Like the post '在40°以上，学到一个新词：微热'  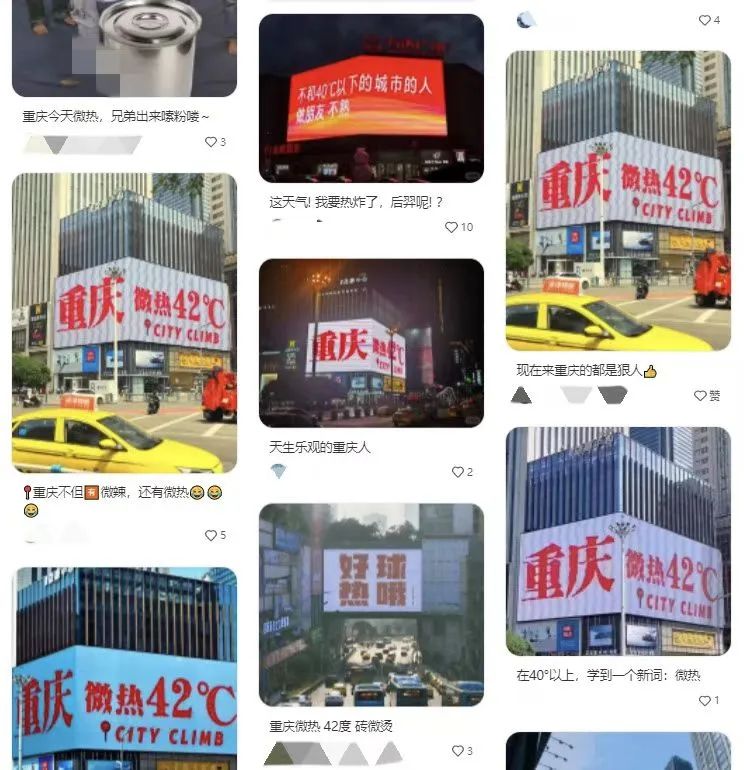[x=704, y=701]
